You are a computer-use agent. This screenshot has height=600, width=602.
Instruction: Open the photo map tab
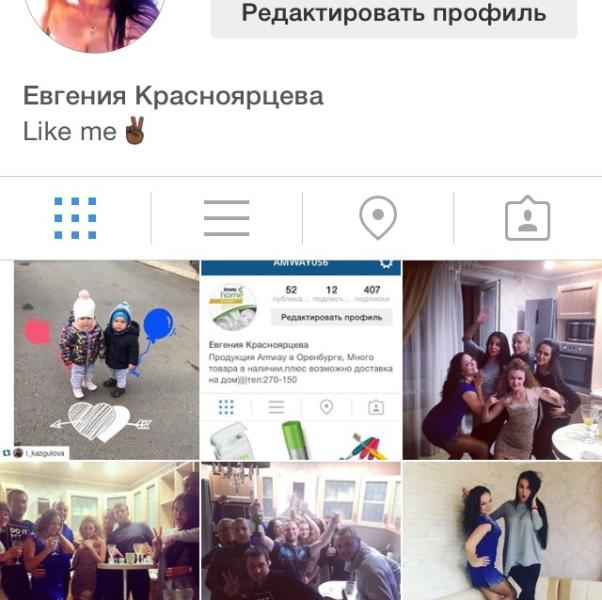[378, 218]
